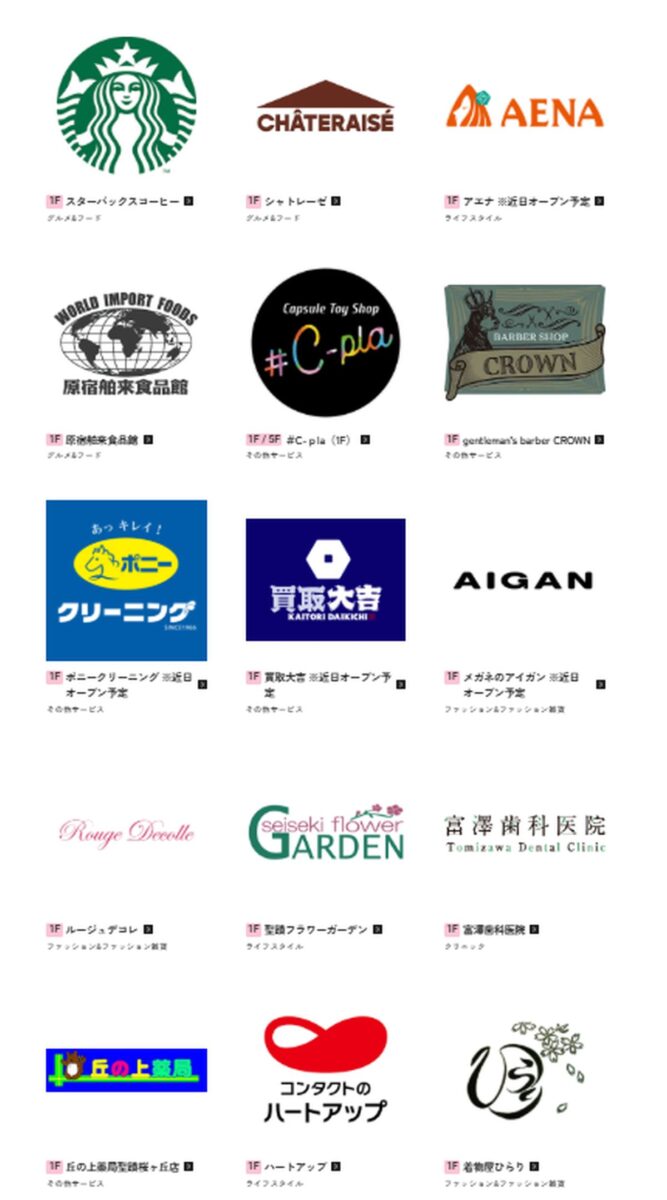This screenshot has height=1200, width=667.
Task: Select the メガネのアイガン AIGAN tile
Action: (525, 580)
